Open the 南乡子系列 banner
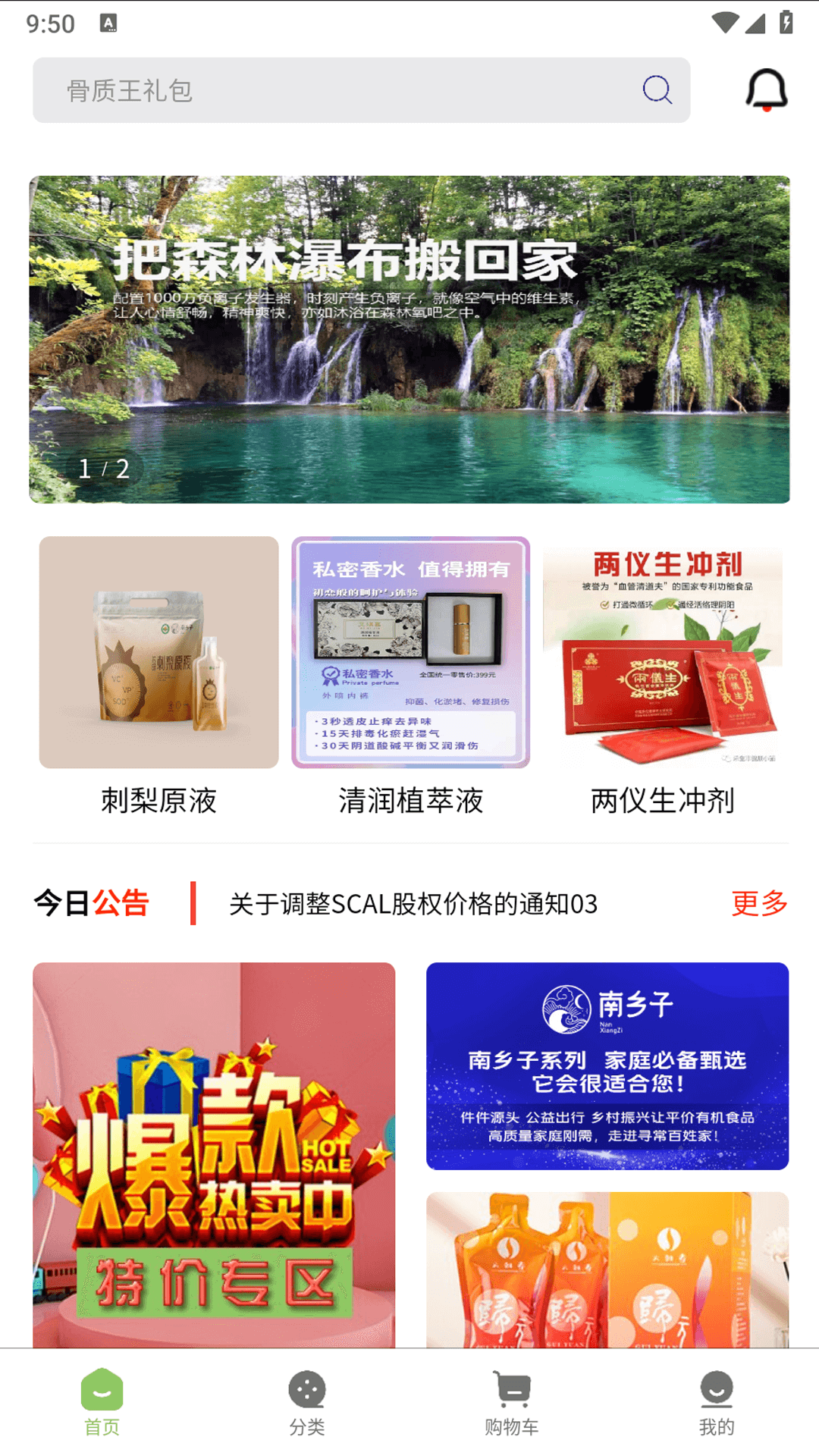819x1456 pixels. (x=607, y=1065)
